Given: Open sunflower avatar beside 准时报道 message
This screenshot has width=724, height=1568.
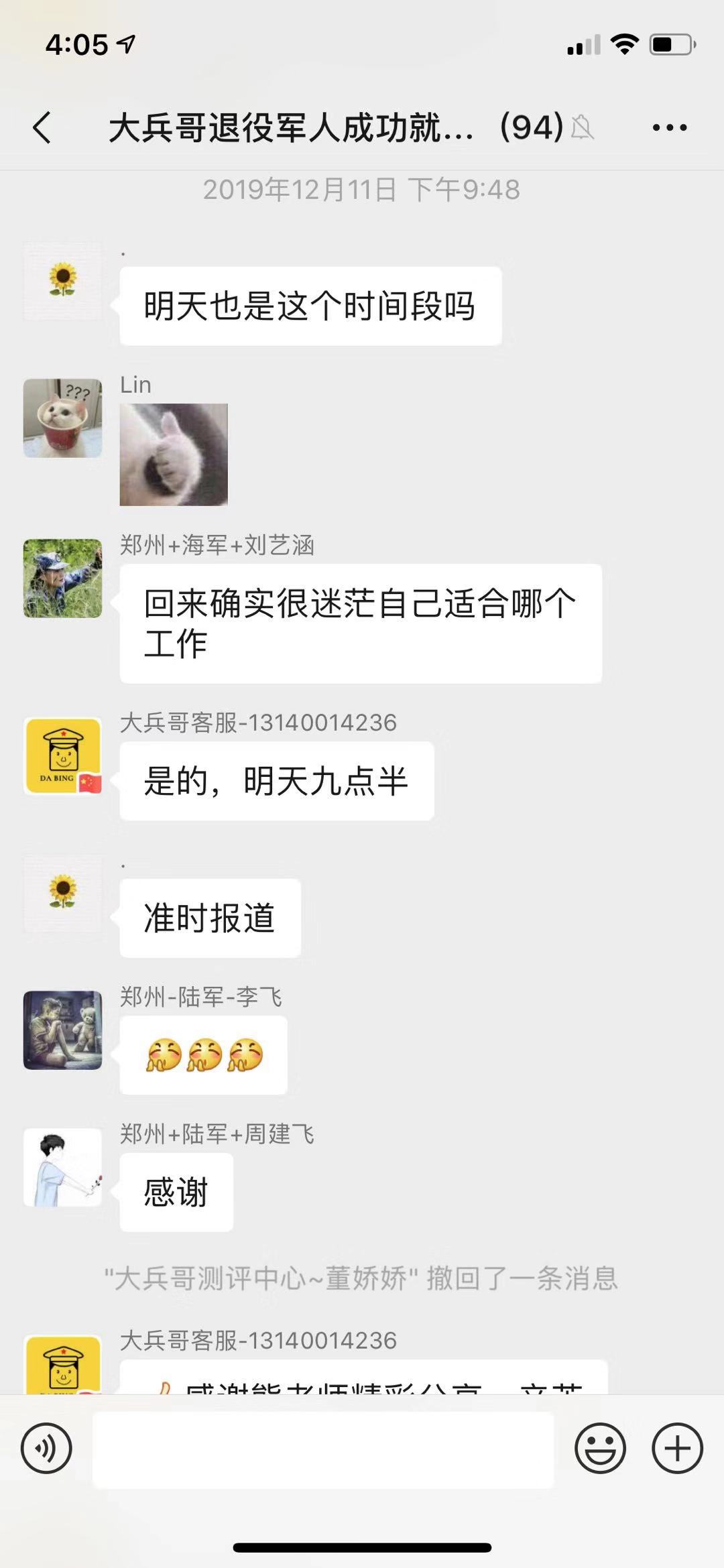Looking at the screenshot, I should [x=63, y=893].
